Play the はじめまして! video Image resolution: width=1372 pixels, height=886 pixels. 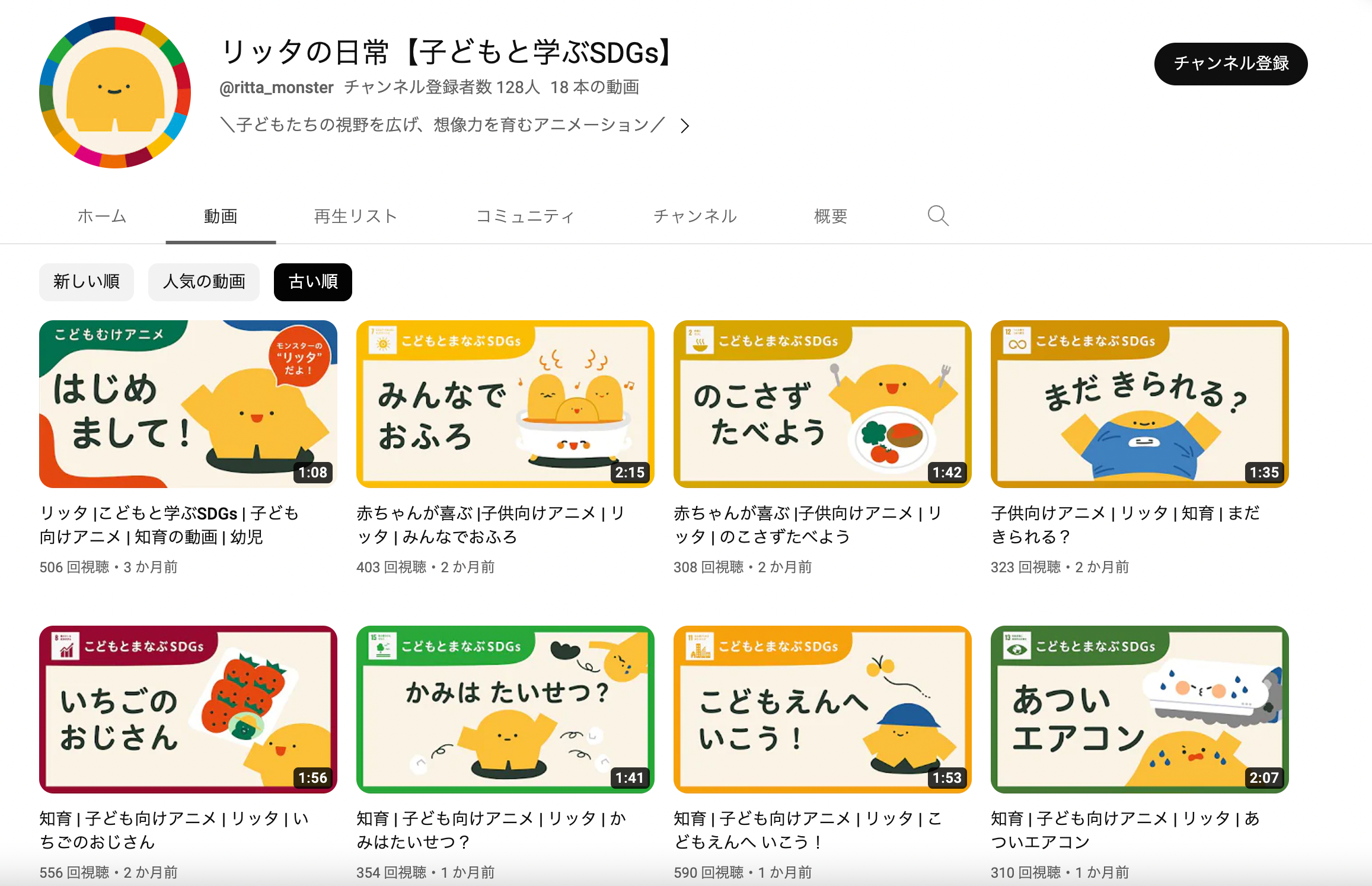tap(188, 404)
